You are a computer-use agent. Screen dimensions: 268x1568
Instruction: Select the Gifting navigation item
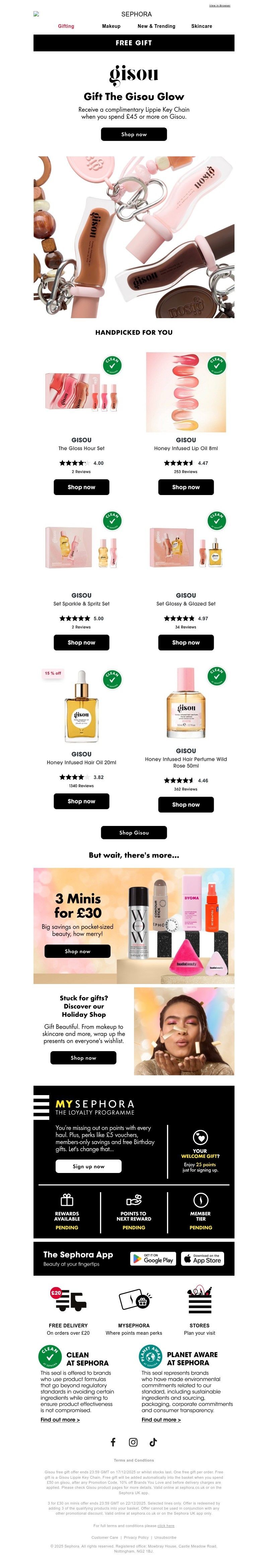coord(66,26)
